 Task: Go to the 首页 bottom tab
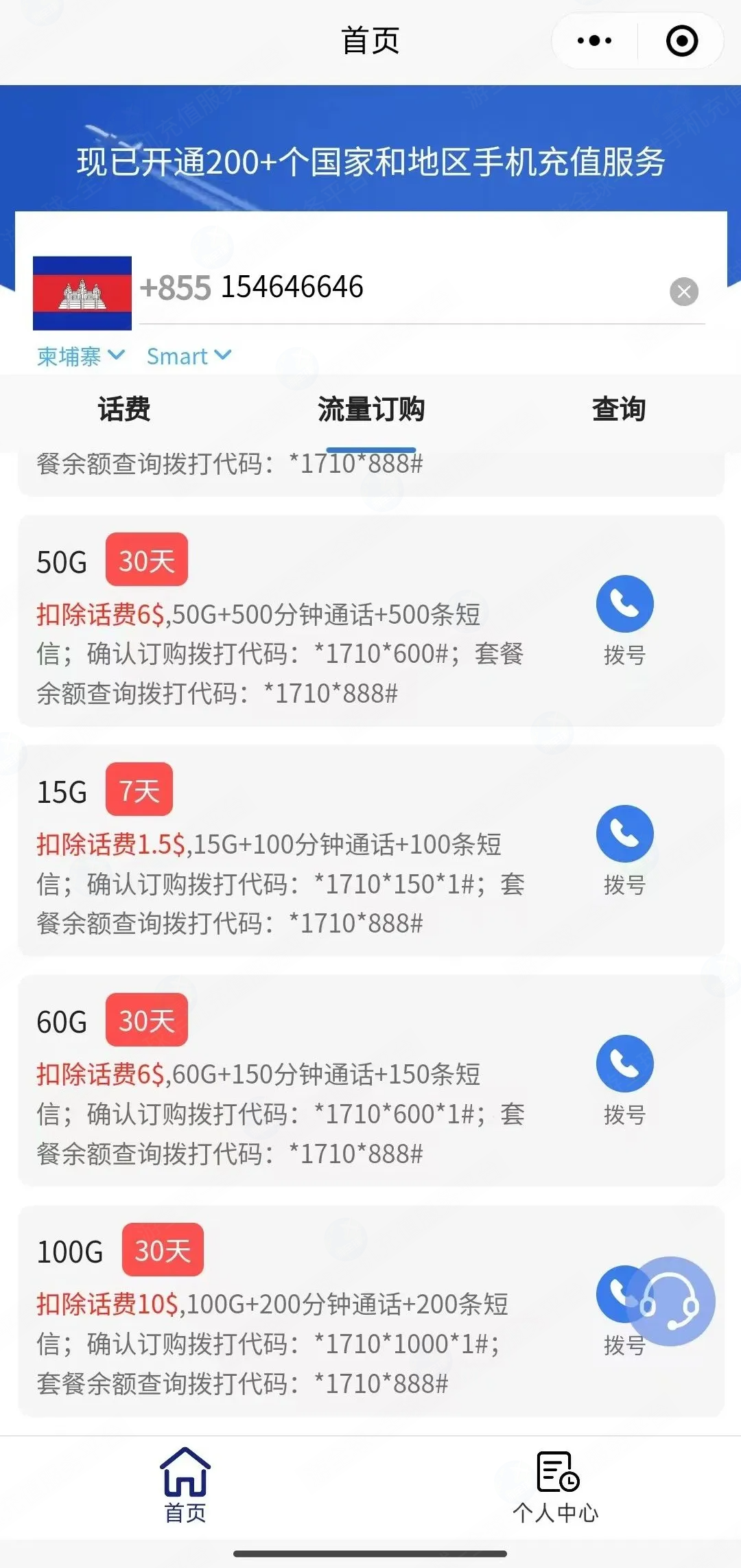coord(185,1485)
